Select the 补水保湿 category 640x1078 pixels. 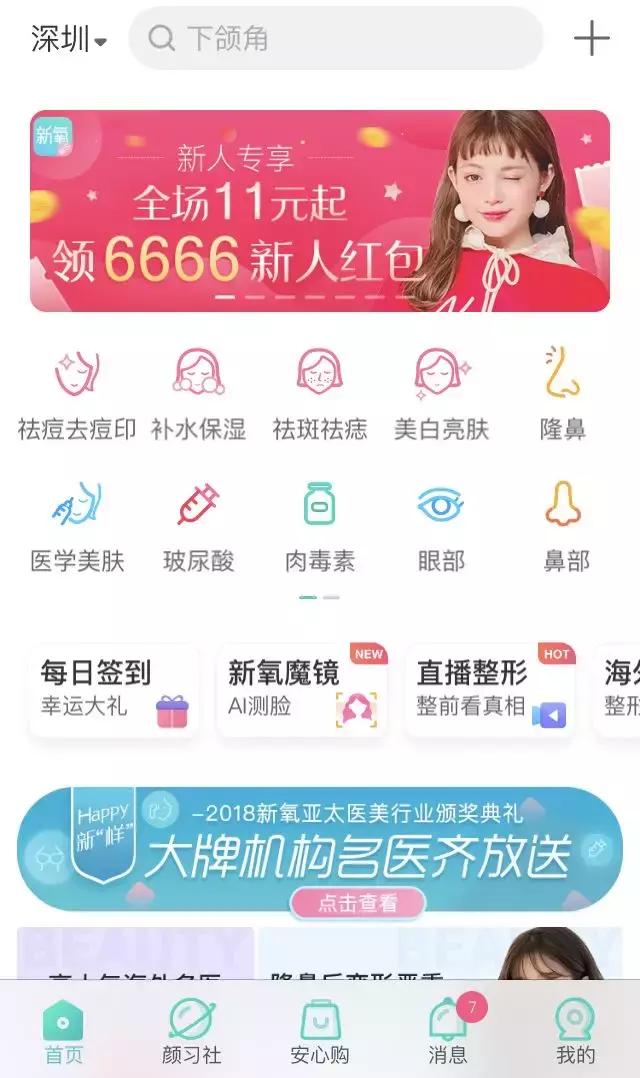pyautogui.click(x=198, y=394)
